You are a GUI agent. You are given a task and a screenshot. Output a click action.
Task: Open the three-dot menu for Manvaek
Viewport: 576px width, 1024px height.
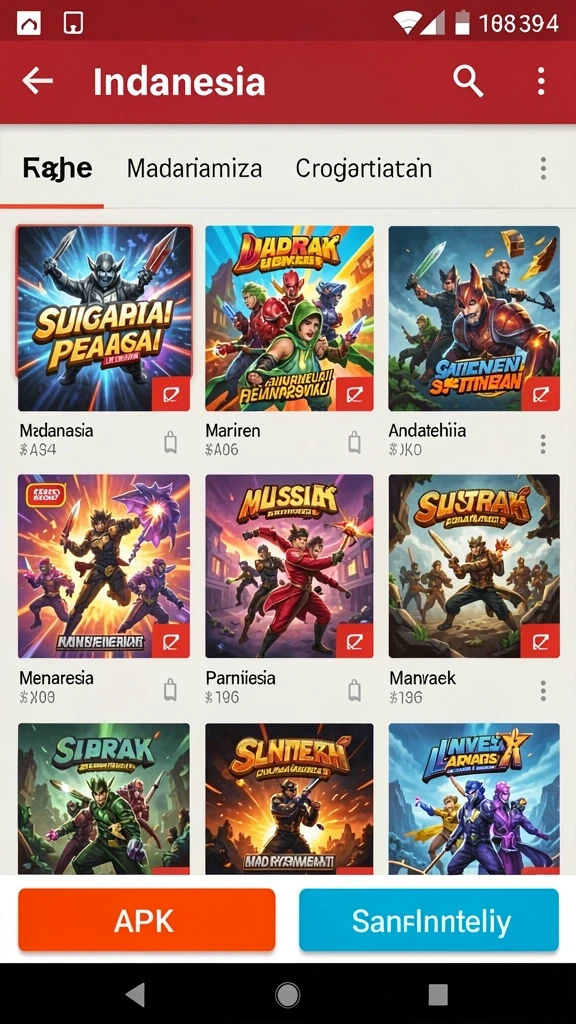(x=543, y=690)
